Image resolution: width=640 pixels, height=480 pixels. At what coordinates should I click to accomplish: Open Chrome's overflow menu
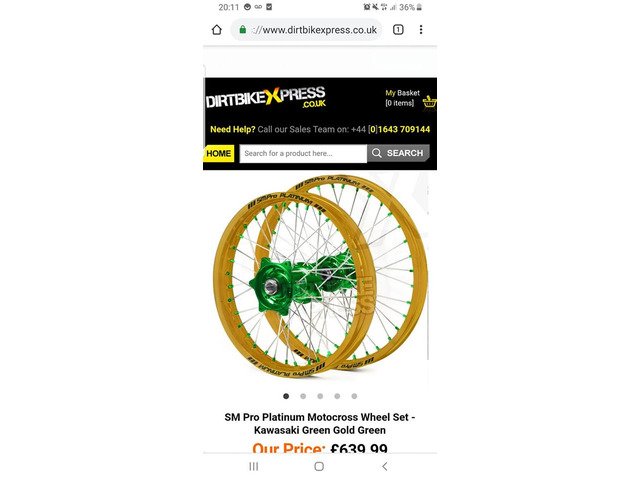[421, 30]
